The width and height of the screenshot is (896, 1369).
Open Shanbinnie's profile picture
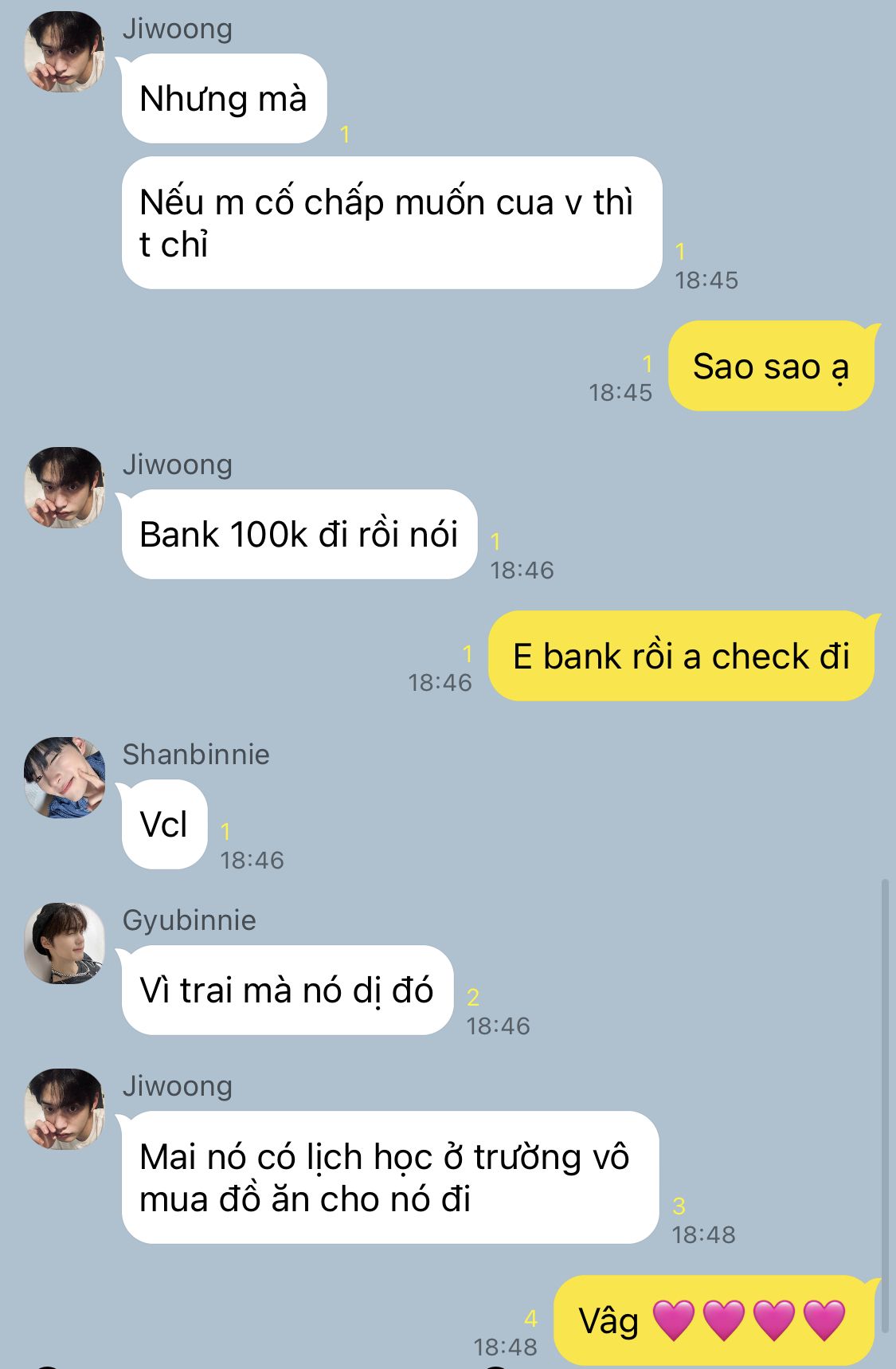[x=65, y=778]
